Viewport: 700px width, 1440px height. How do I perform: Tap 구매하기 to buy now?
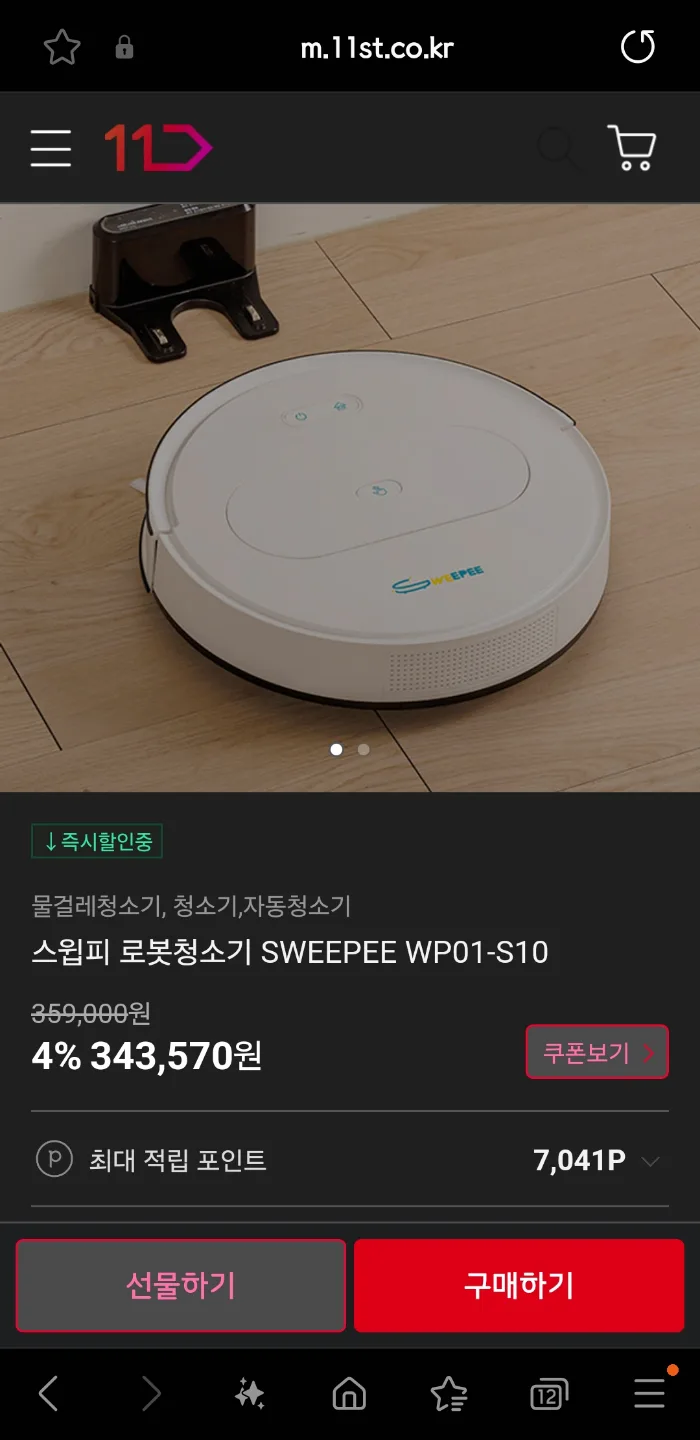pos(519,1286)
